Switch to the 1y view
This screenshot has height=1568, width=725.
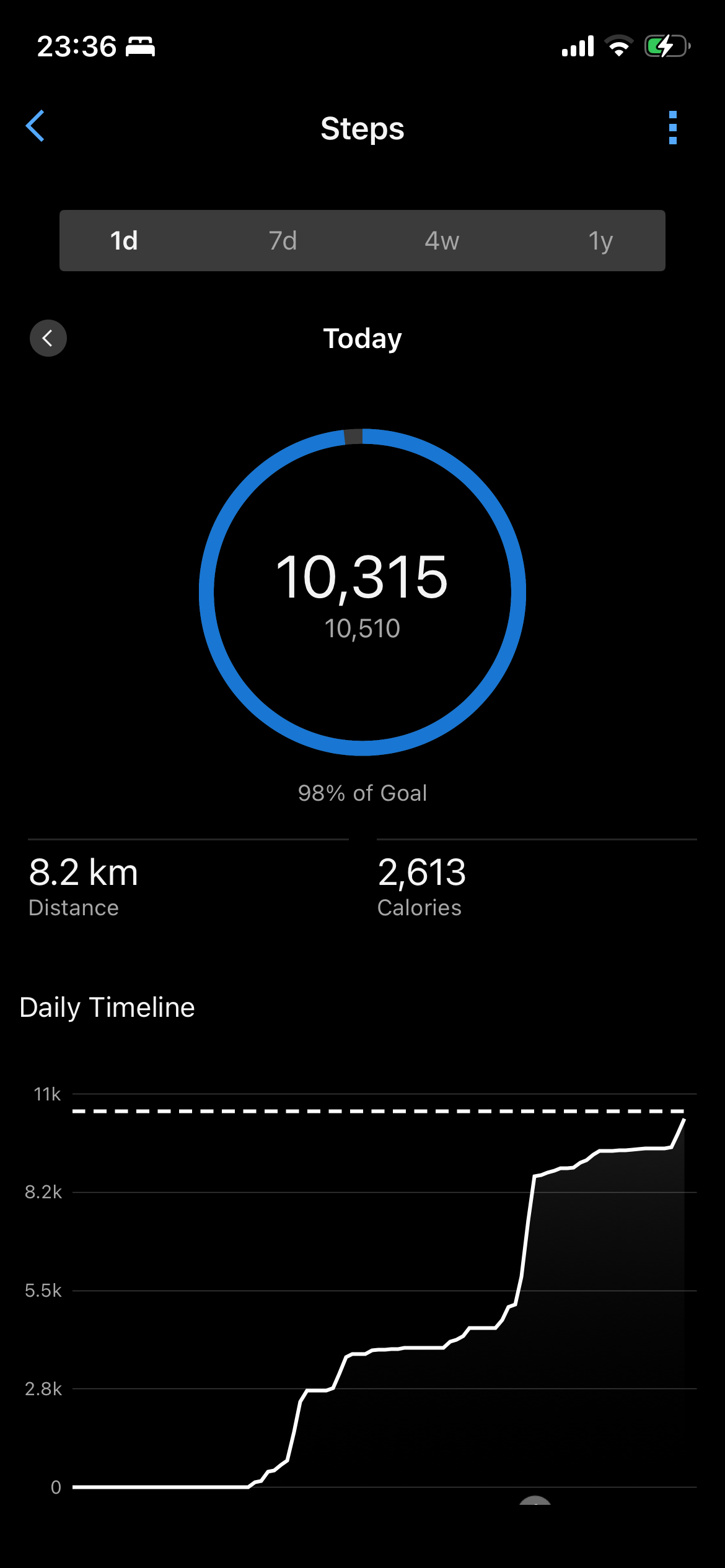pyautogui.click(x=600, y=241)
